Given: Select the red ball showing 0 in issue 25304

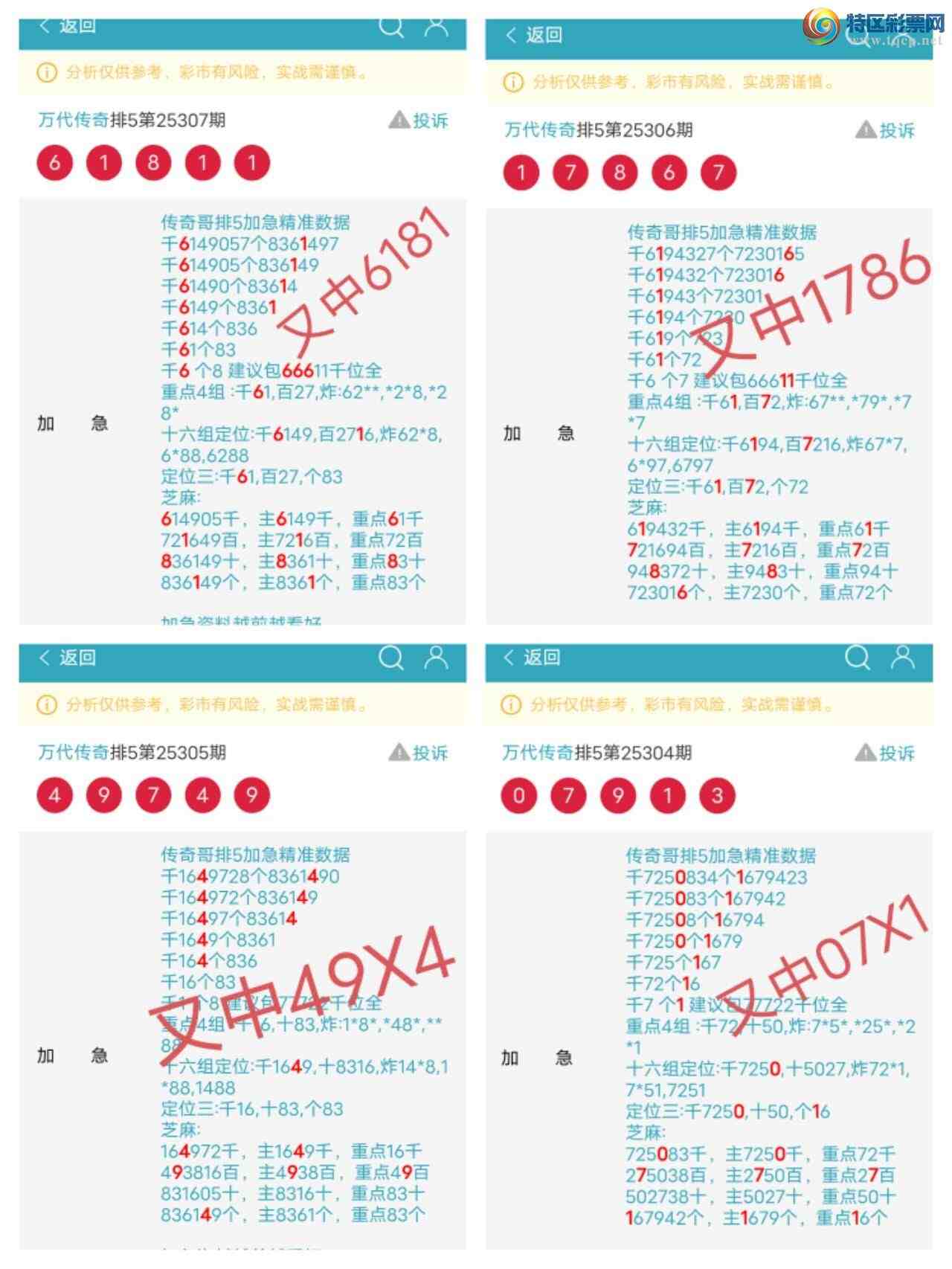Looking at the screenshot, I should pos(521,795).
